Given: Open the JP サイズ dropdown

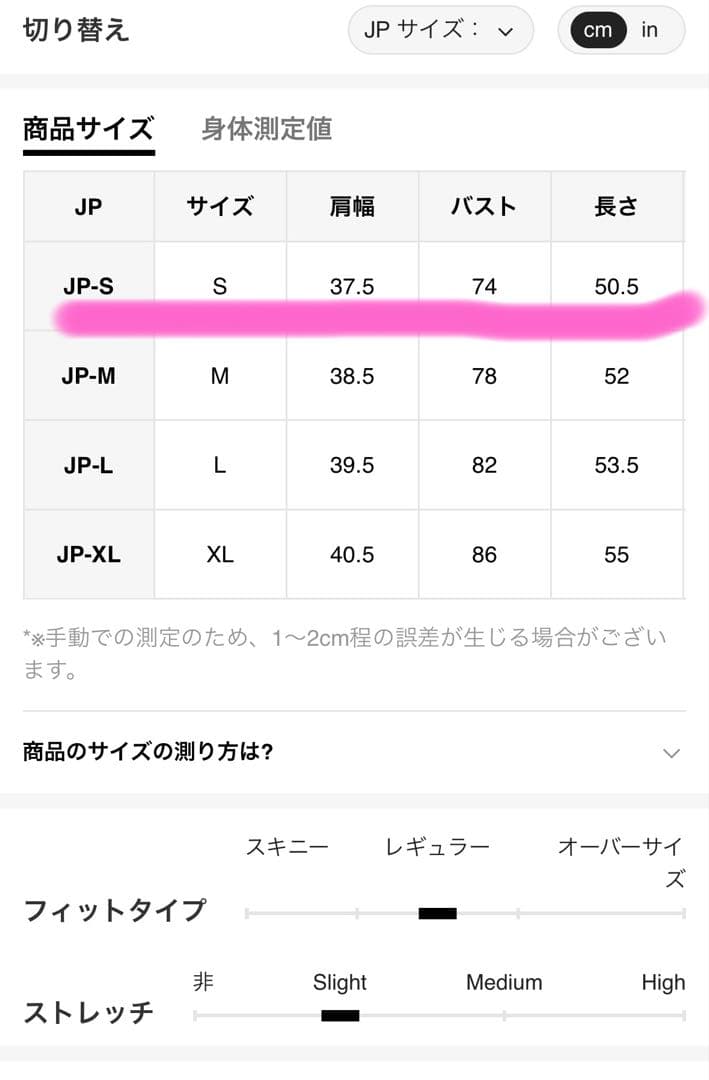Looking at the screenshot, I should (x=440, y=30).
